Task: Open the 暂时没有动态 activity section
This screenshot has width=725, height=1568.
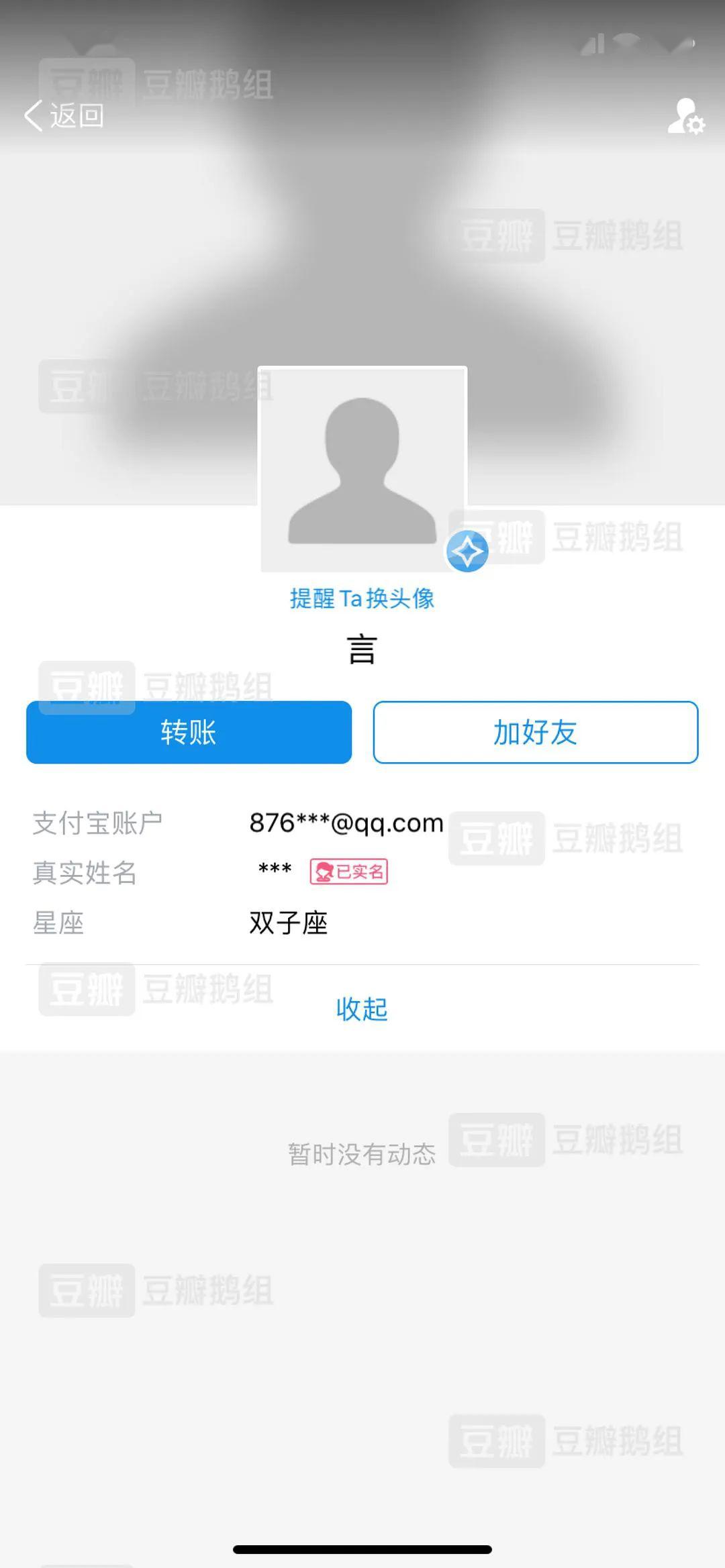Action: 362,1152
